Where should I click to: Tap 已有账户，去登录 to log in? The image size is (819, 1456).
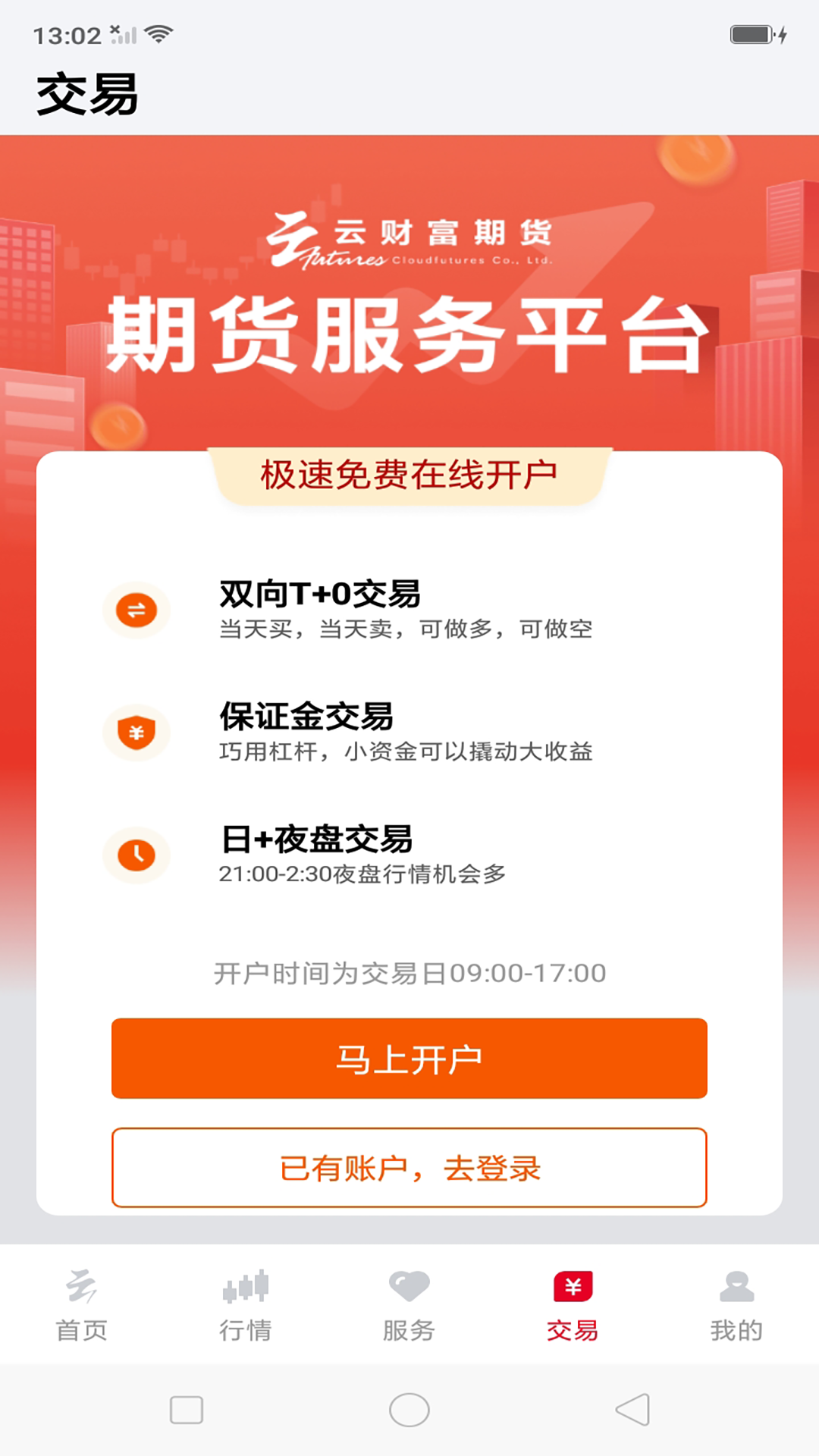coord(409,1168)
